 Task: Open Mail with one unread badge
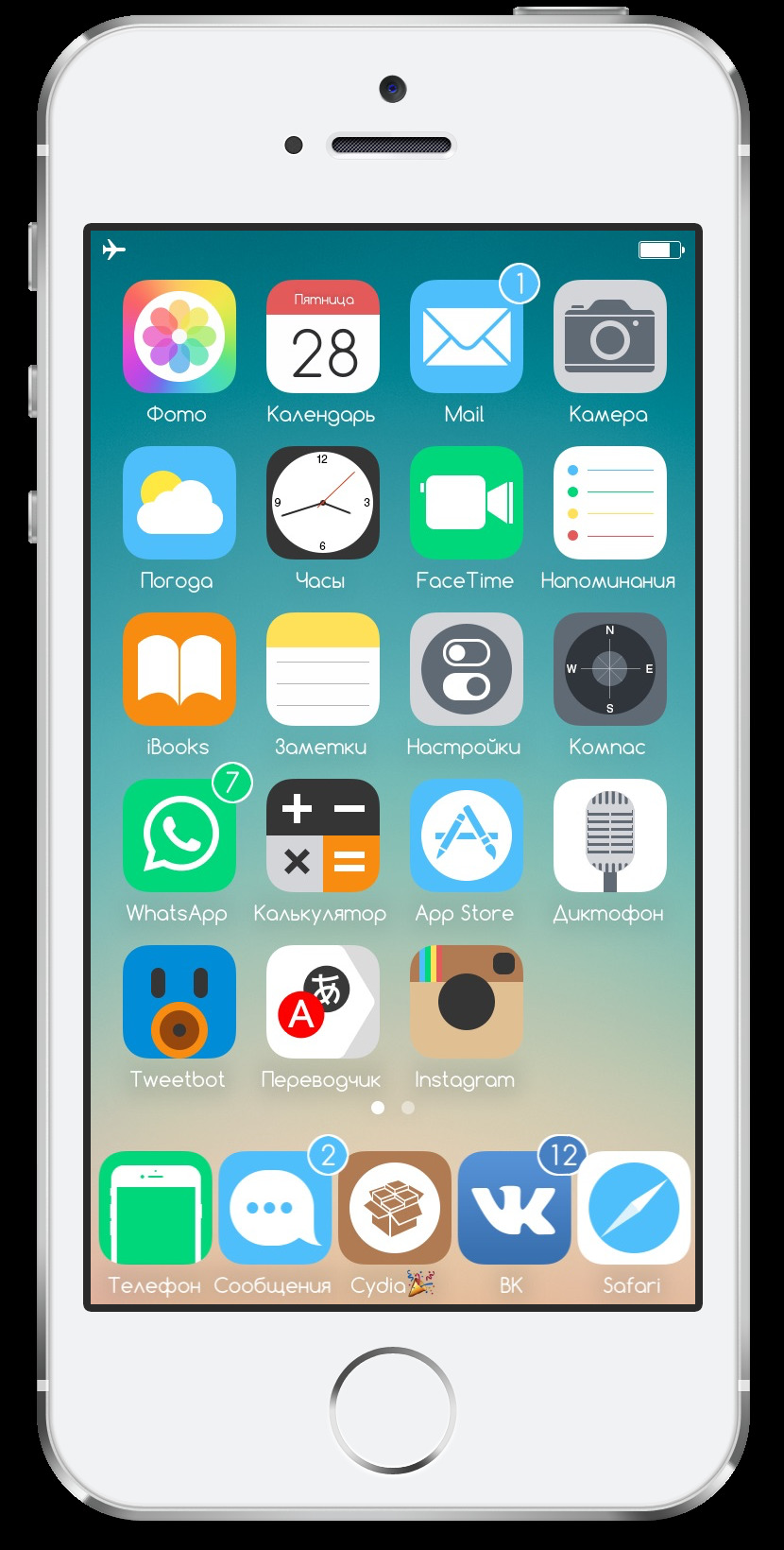467,336
